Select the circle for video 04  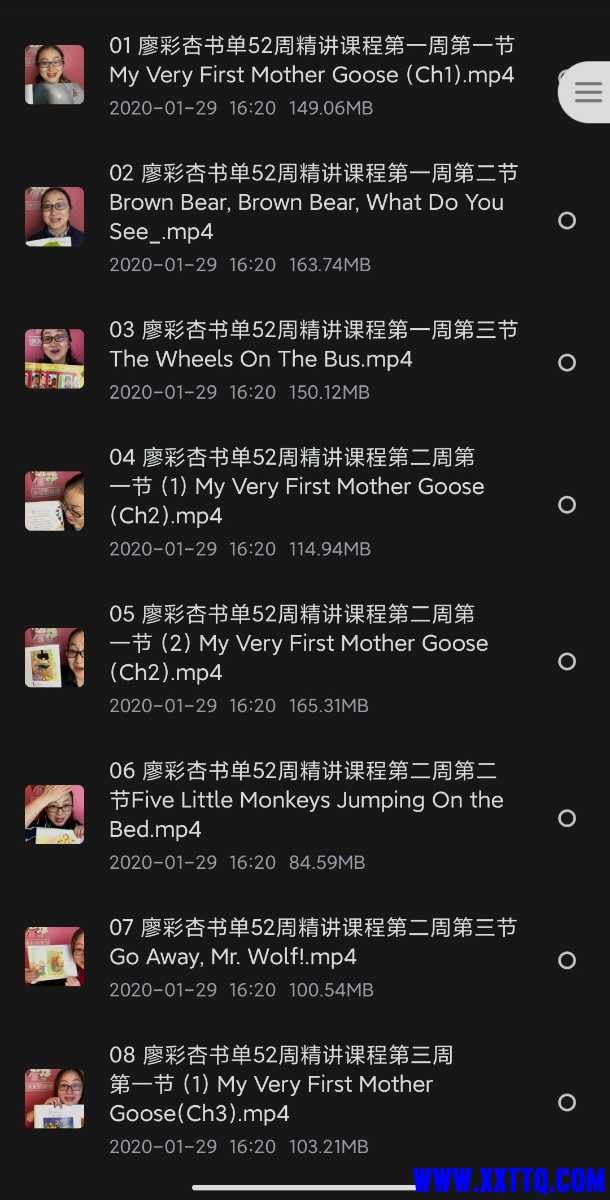pos(567,504)
